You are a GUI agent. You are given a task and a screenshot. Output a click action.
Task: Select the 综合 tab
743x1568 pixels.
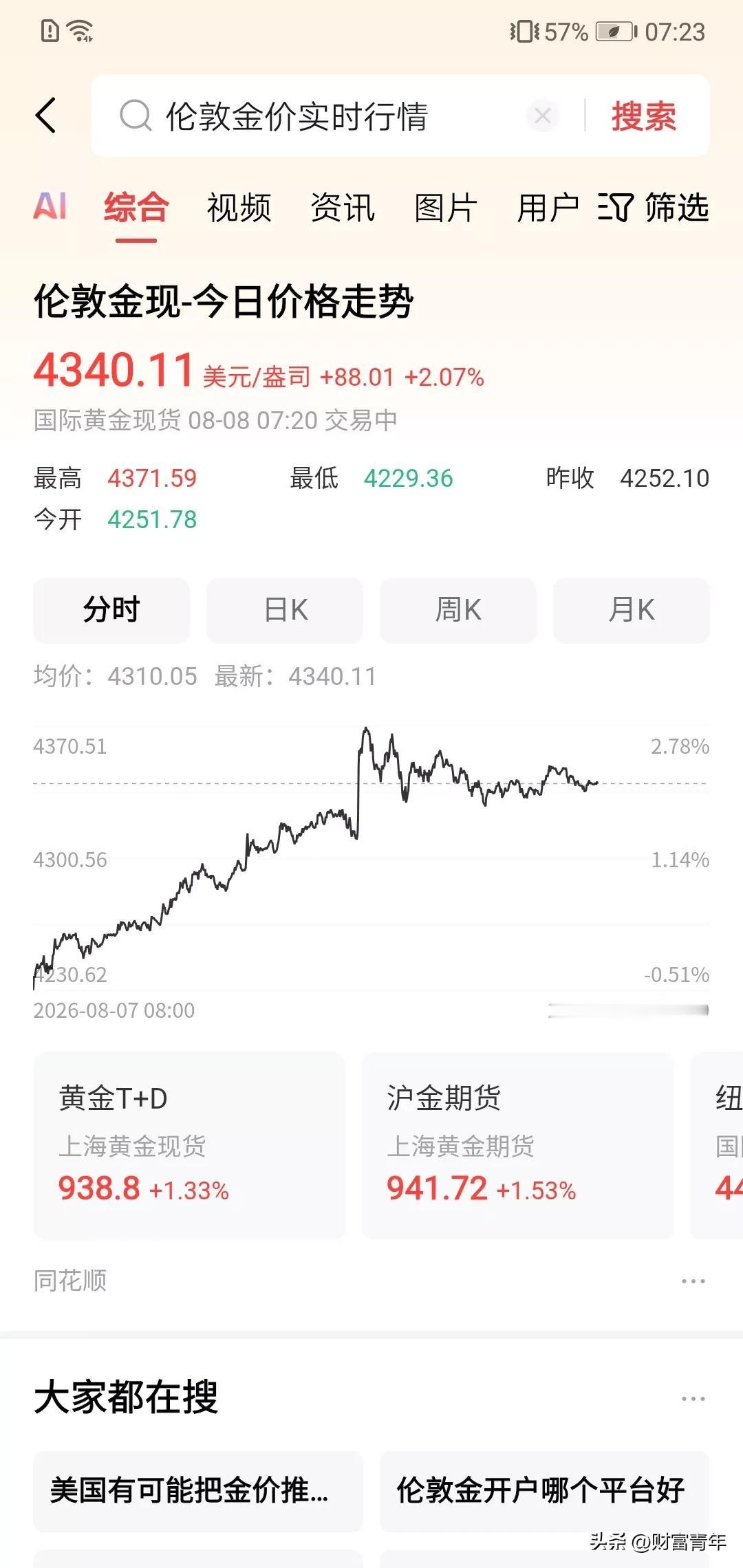(x=136, y=208)
